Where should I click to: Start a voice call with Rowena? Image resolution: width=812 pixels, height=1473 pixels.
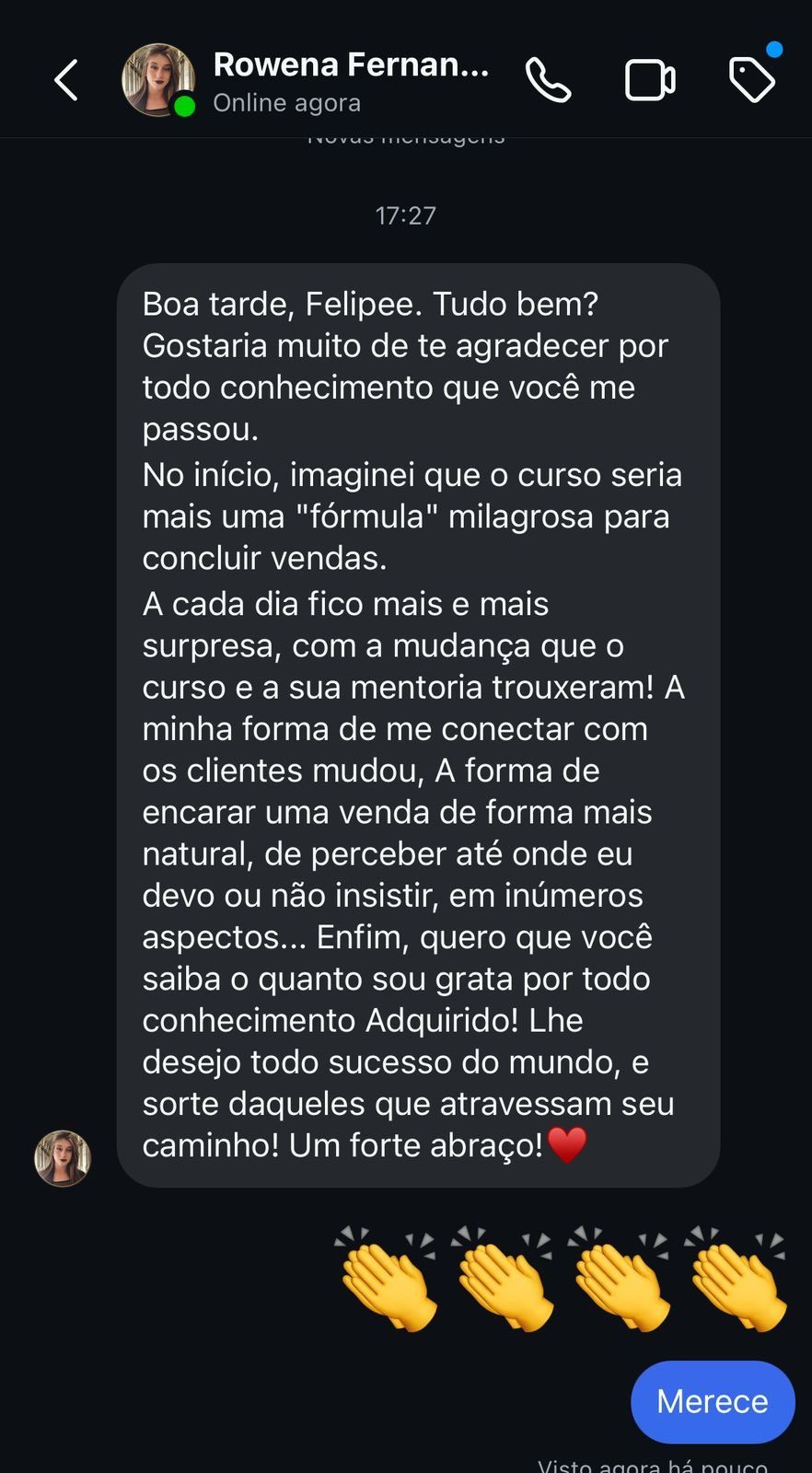click(x=548, y=80)
